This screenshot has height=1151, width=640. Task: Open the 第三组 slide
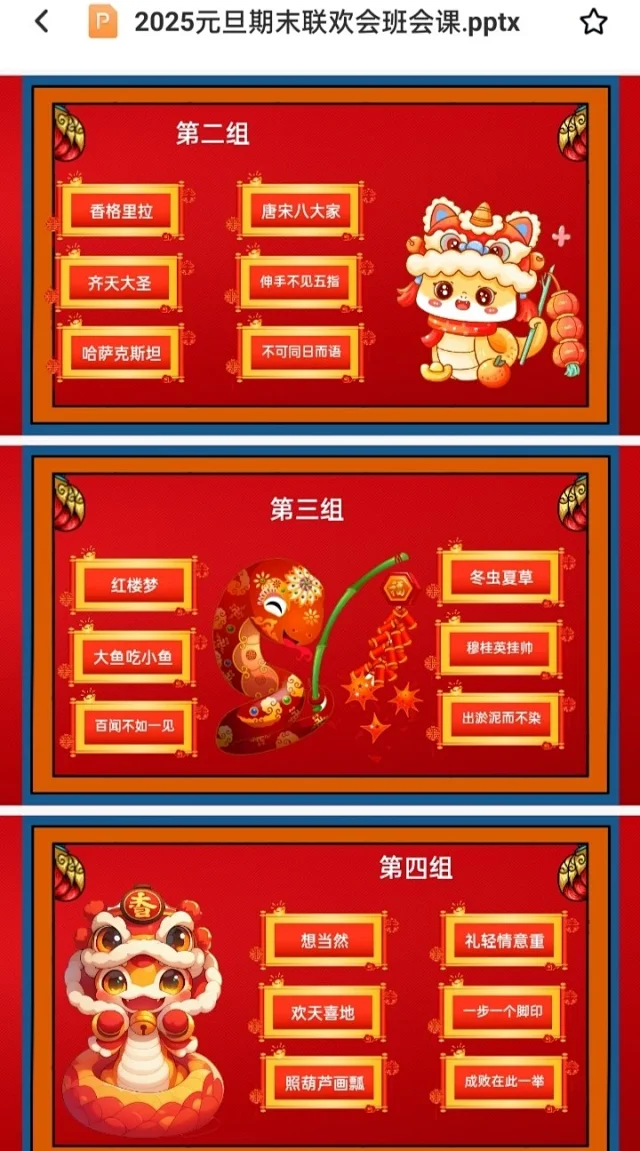[320, 625]
